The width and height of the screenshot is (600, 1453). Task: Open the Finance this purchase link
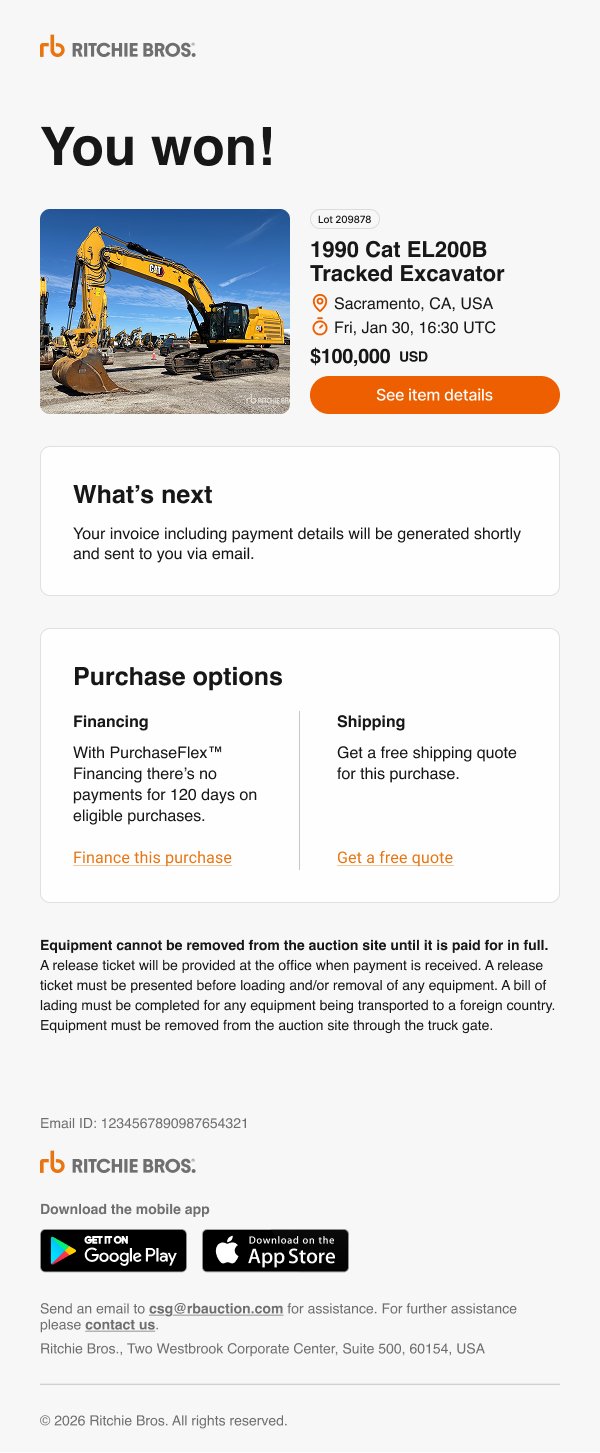pos(152,858)
